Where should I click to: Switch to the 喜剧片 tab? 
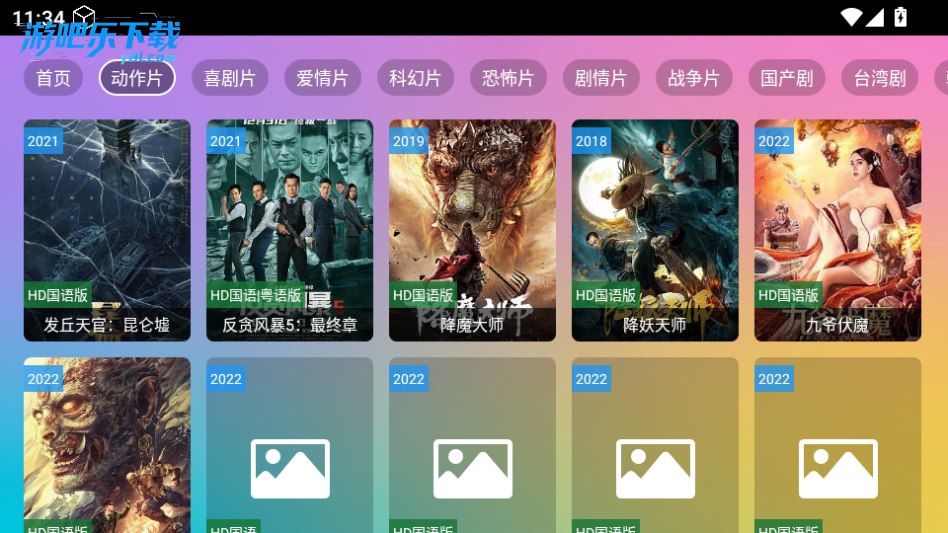[x=230, y=78]
